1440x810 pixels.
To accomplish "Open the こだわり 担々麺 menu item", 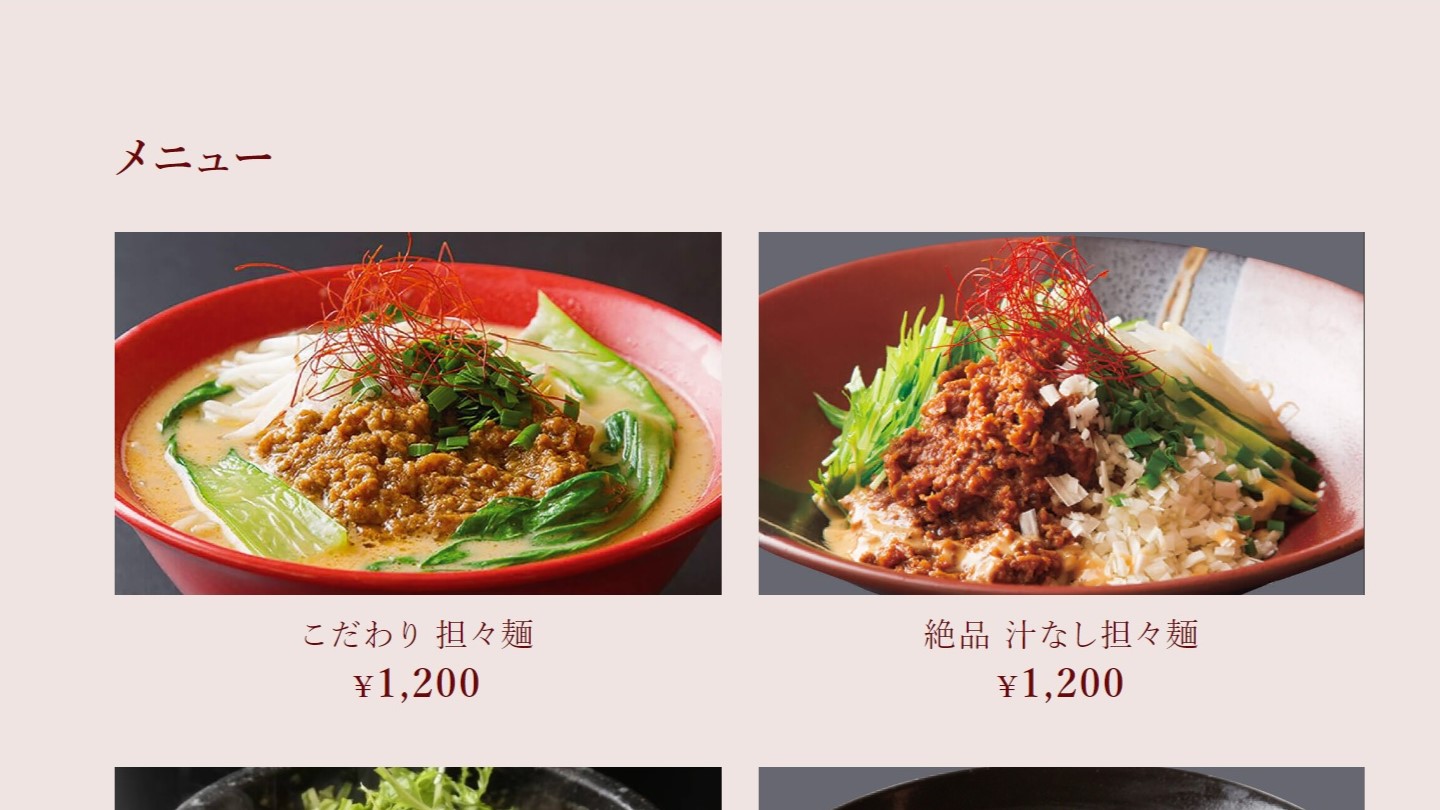I will [418, 413].
